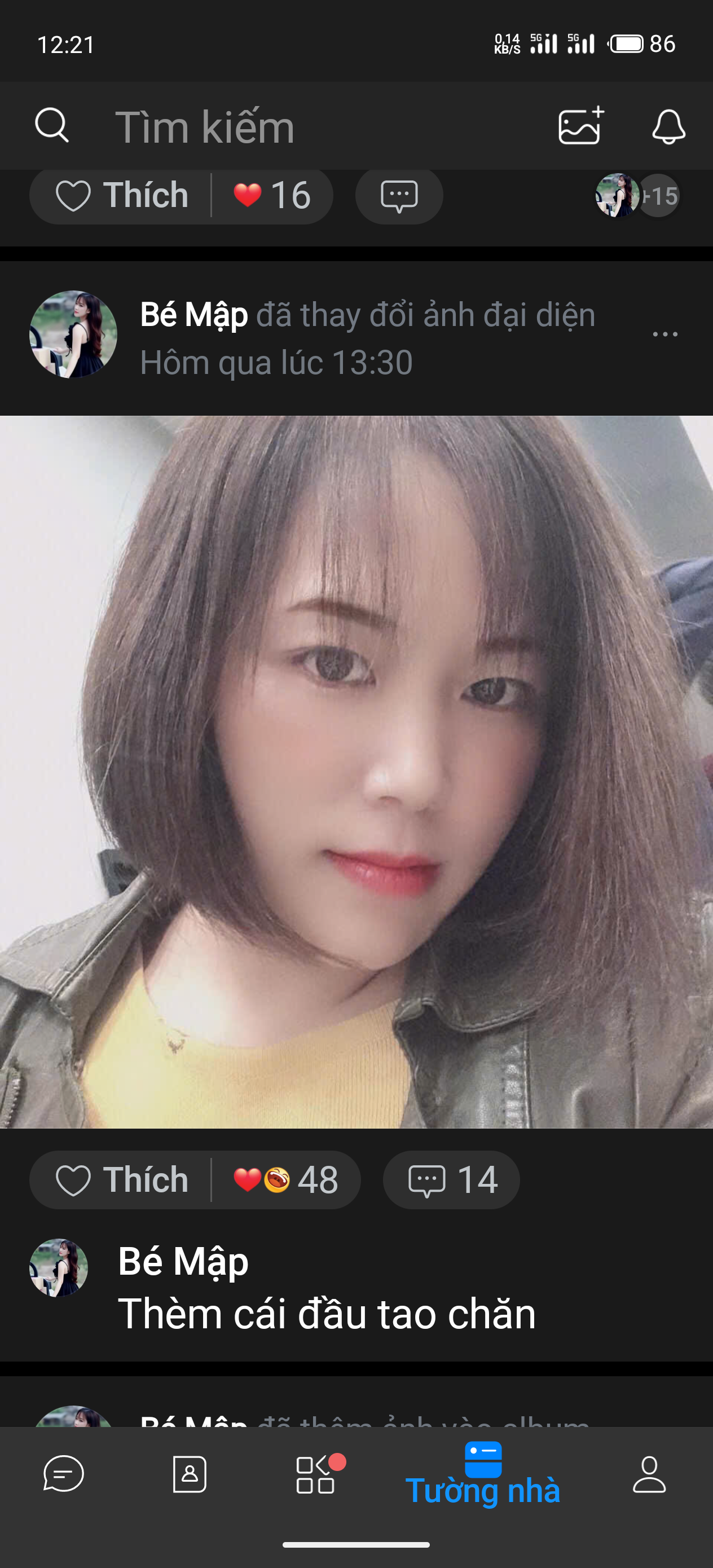View the +15 people who reacted

point(637,195)
